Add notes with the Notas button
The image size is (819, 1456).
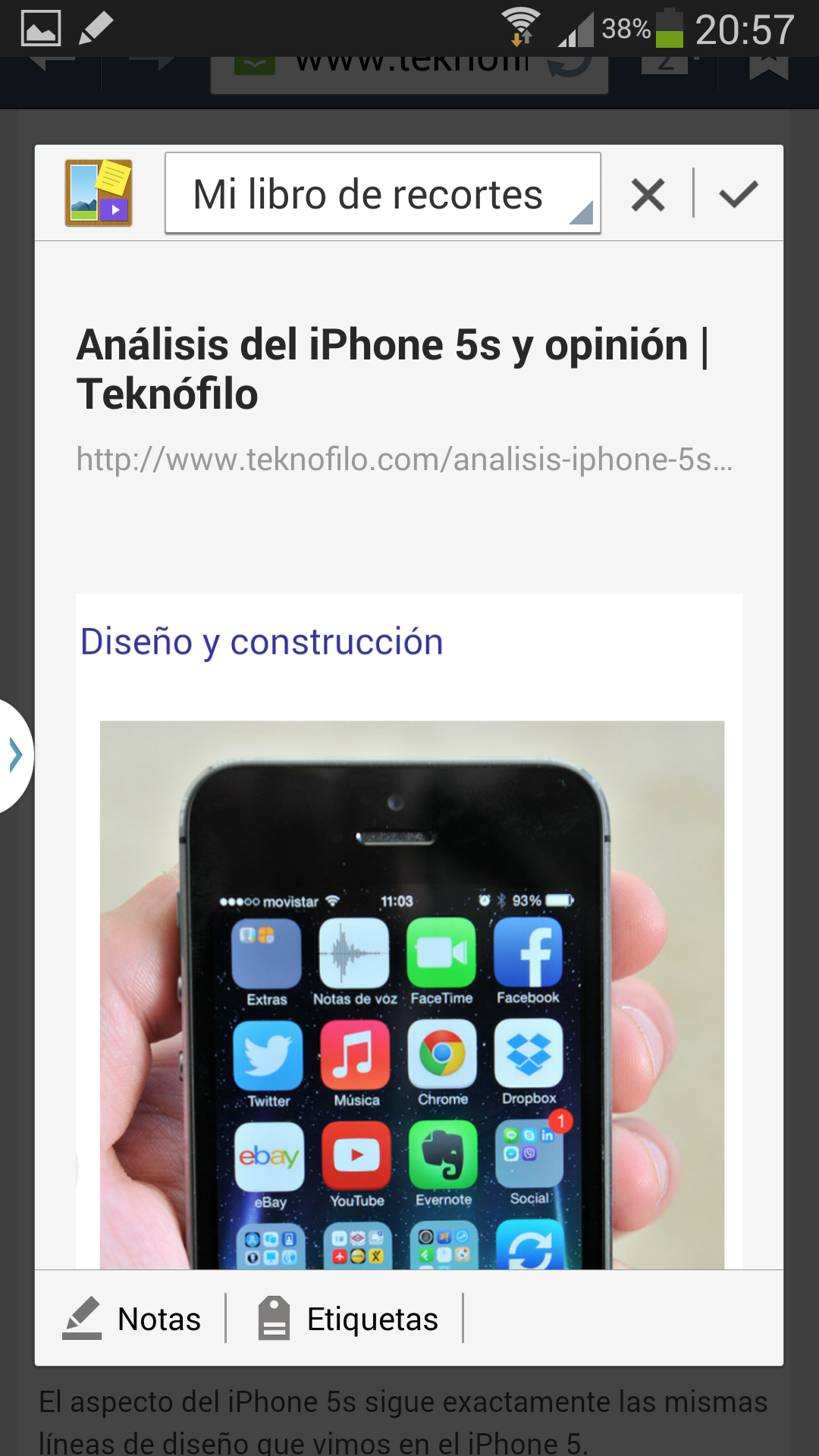(x=133, y=1319)
